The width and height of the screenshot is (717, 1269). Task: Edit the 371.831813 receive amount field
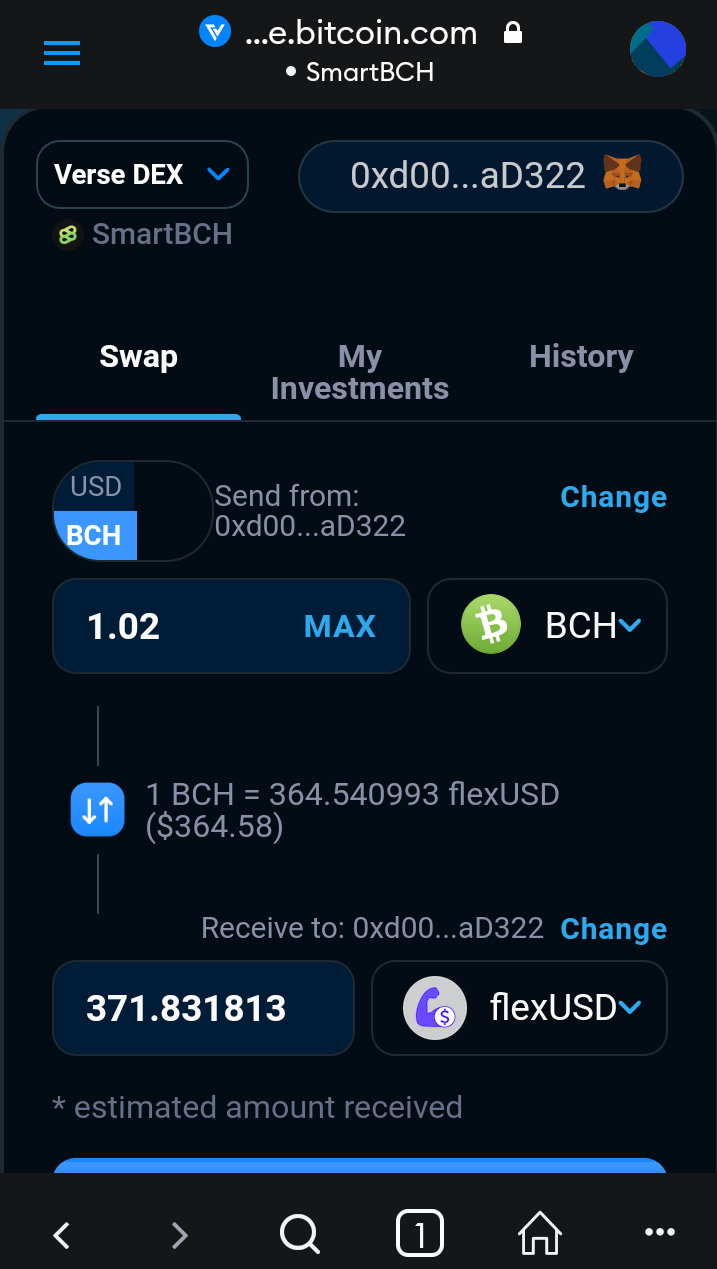(203, 1008)
